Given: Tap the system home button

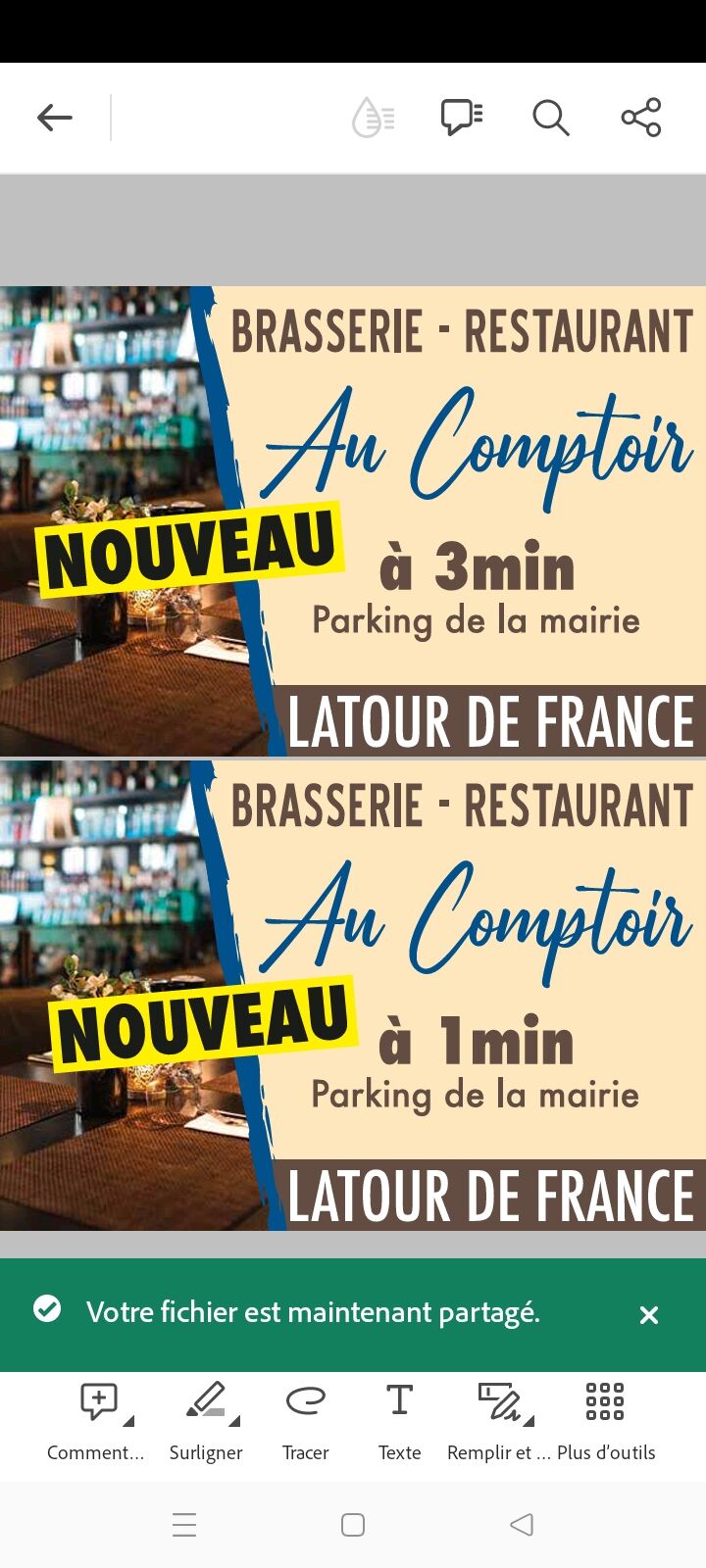Looking at the screenshot, I should [353, 1525].
